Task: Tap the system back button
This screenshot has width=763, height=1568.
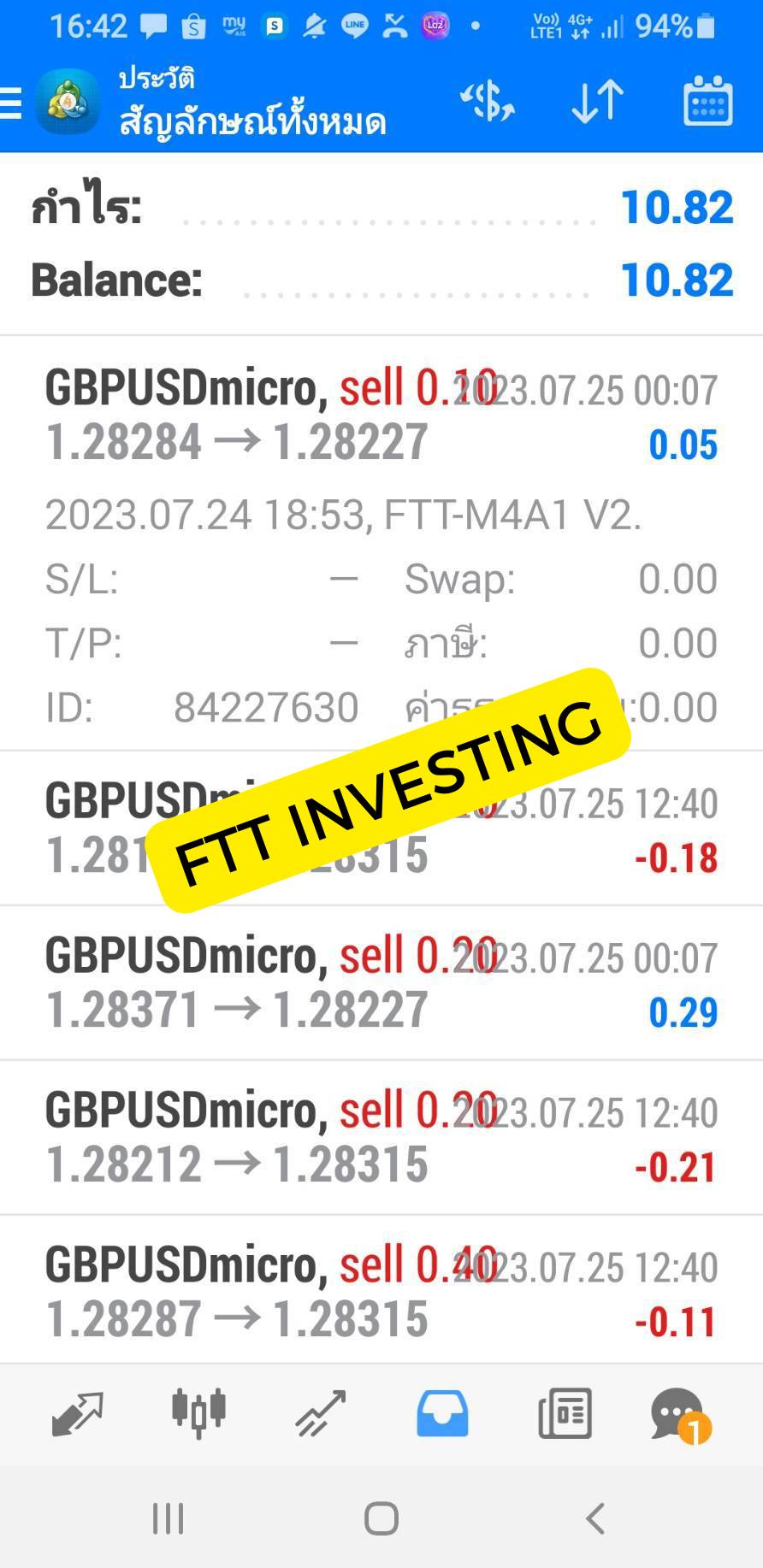Action: coord(595,1519)
